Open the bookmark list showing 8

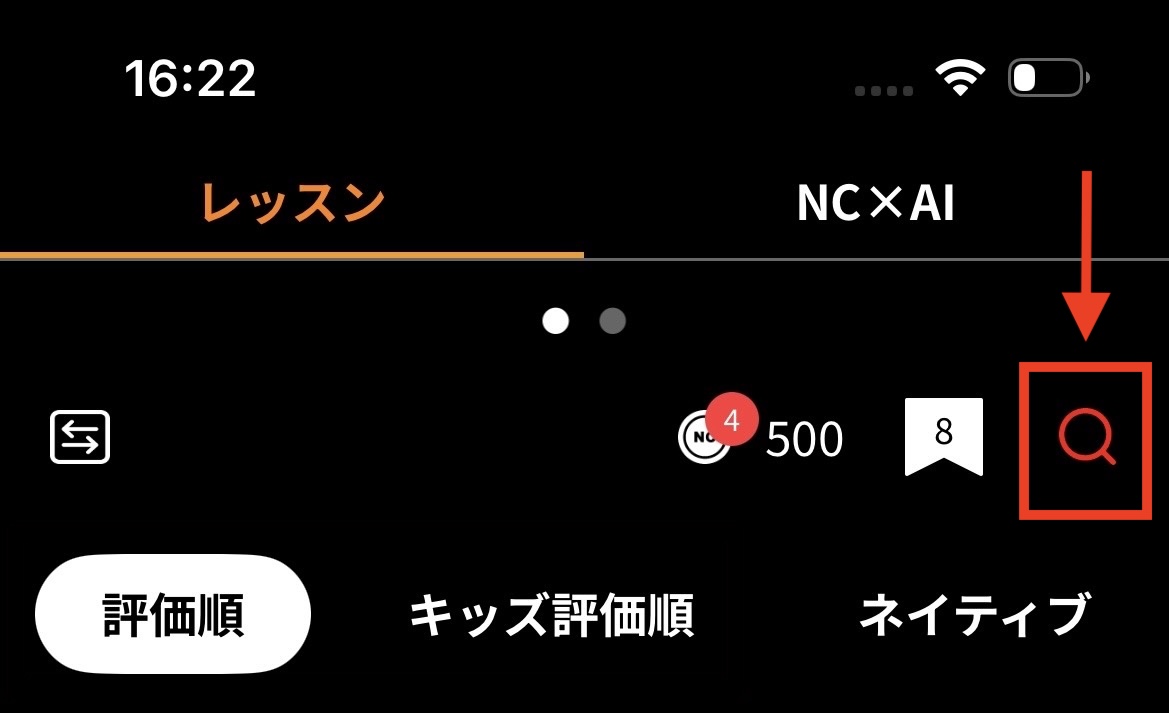point(943,436)
